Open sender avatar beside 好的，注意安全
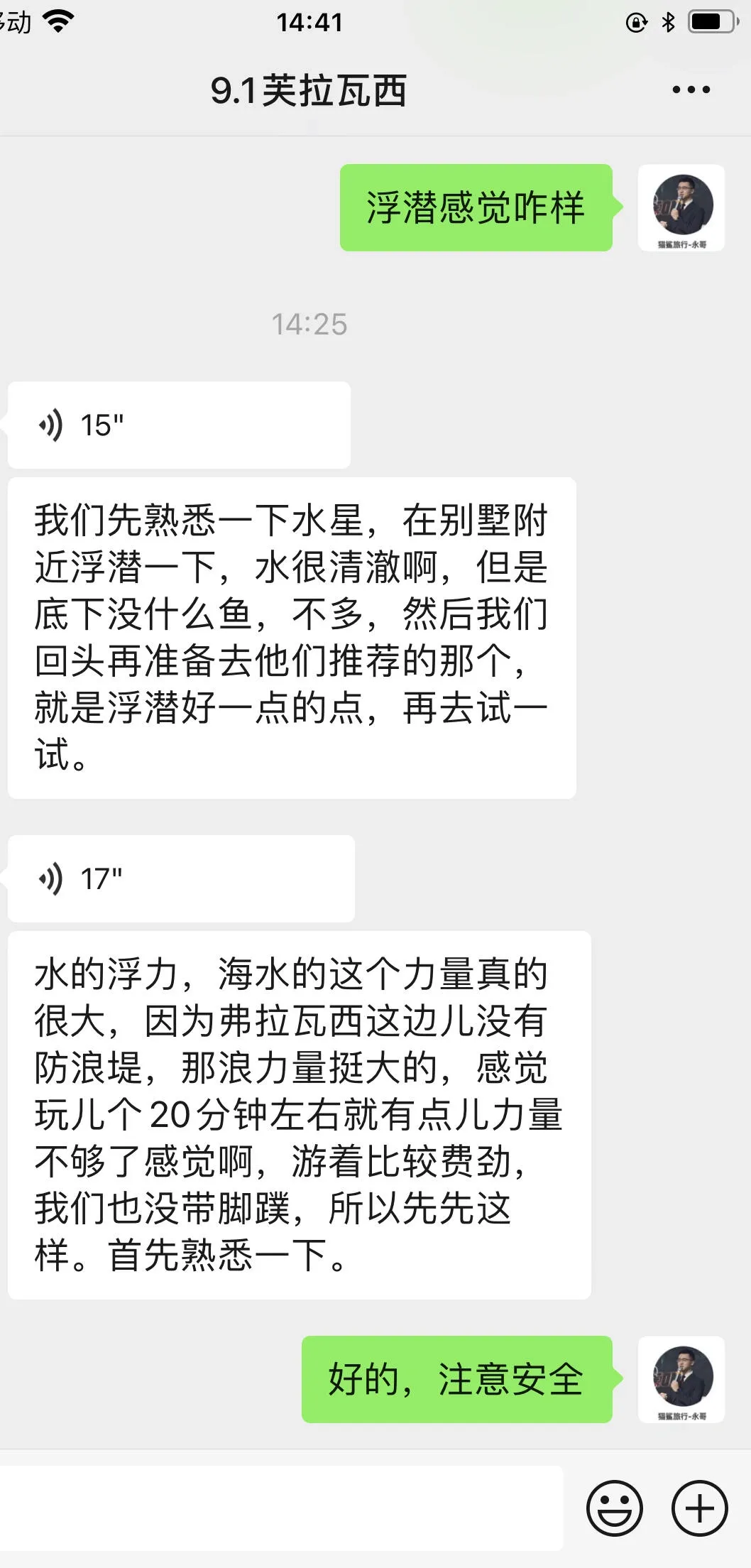Image resolution: width=751 pixels, height=1568 pixels. coord(681,1379)
